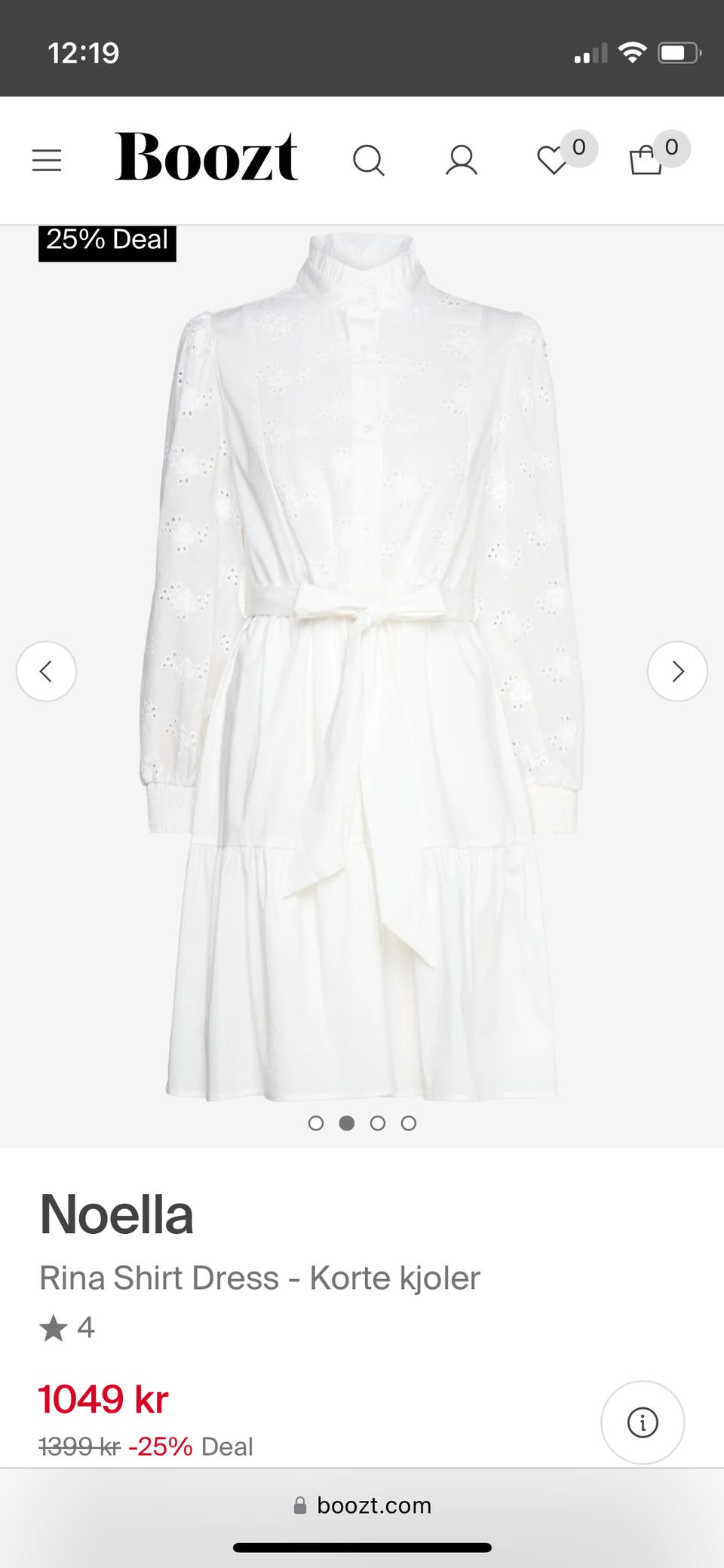Open the shopping bag

(646, 160)
